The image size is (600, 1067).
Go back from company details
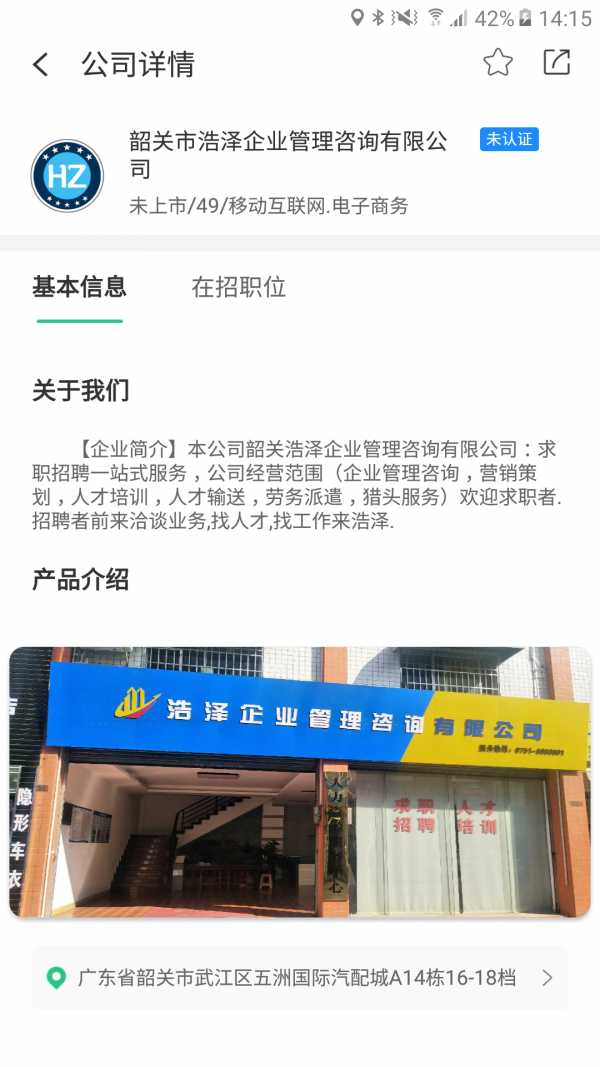[40, 65]
